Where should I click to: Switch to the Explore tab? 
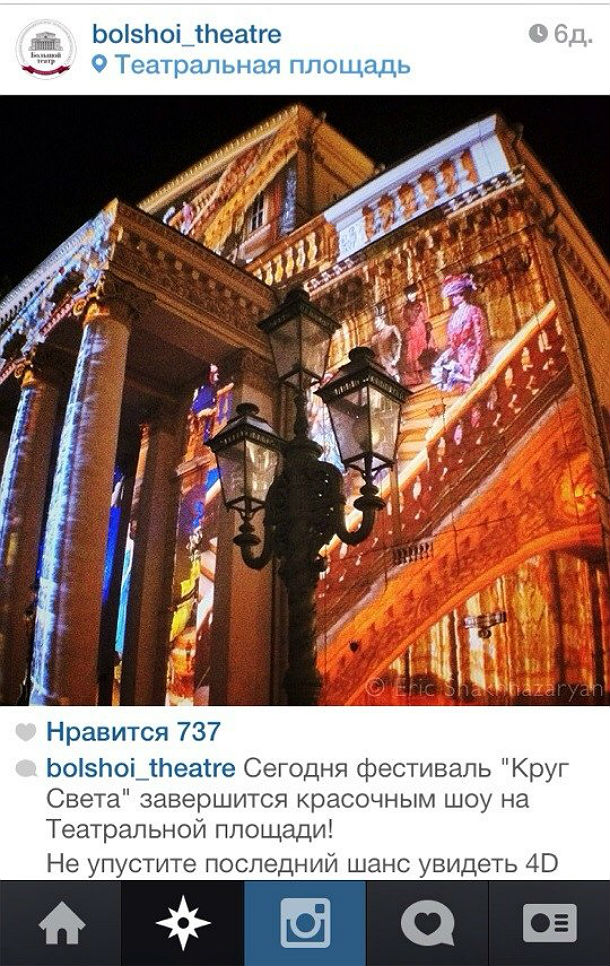point(183,923)
